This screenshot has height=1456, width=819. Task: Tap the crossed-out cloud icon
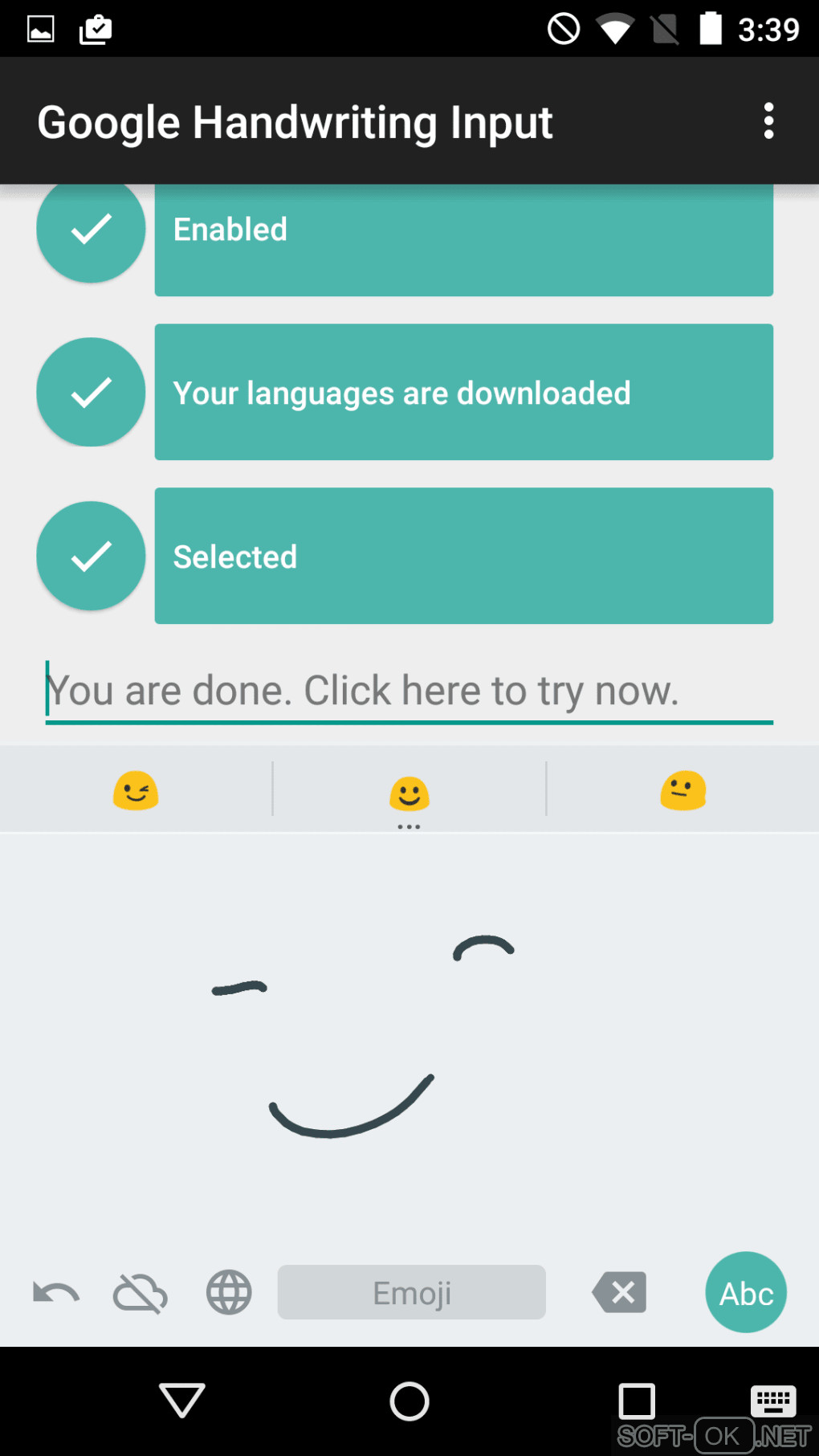[x=141, y=1292]
